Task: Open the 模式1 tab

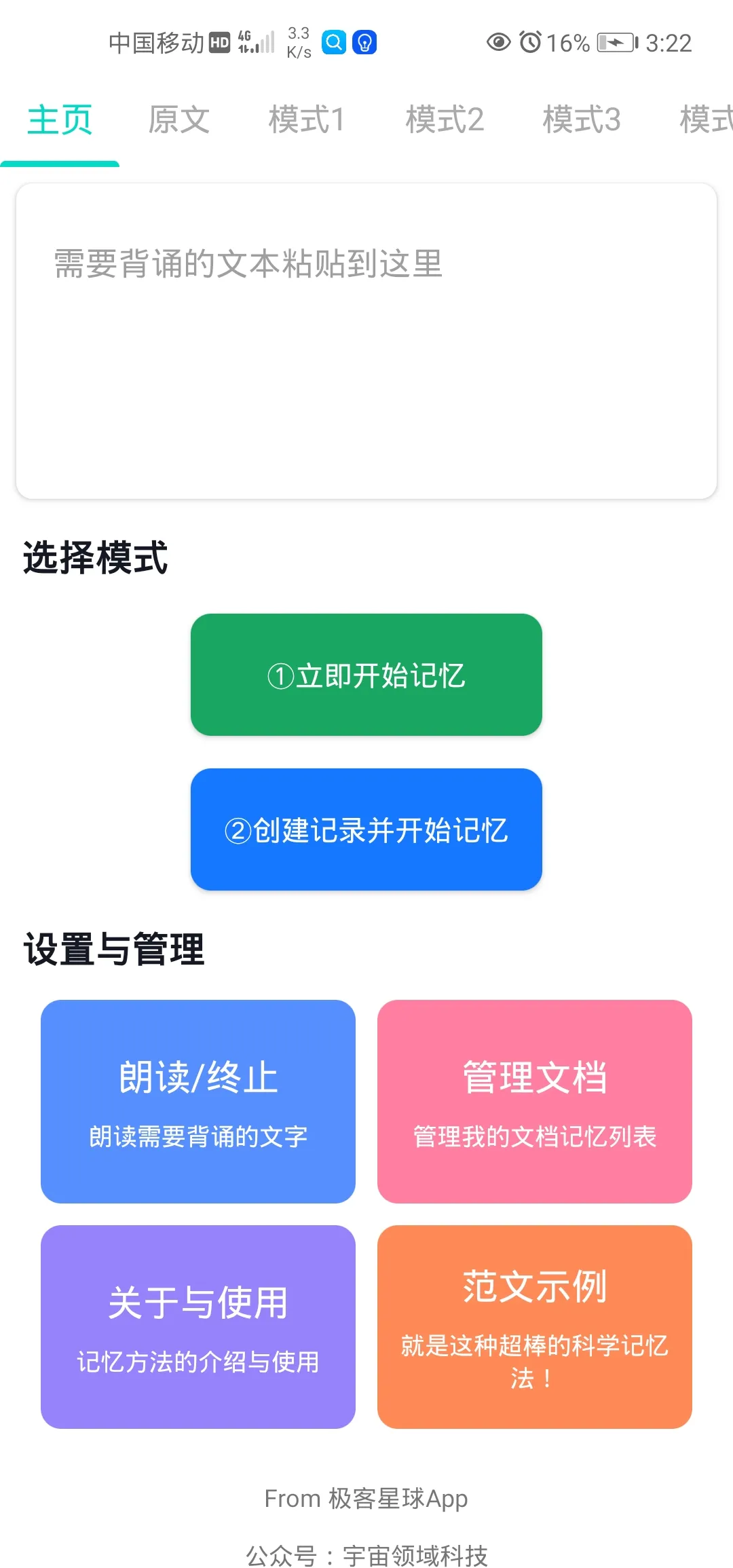Action: click(307, 120)
